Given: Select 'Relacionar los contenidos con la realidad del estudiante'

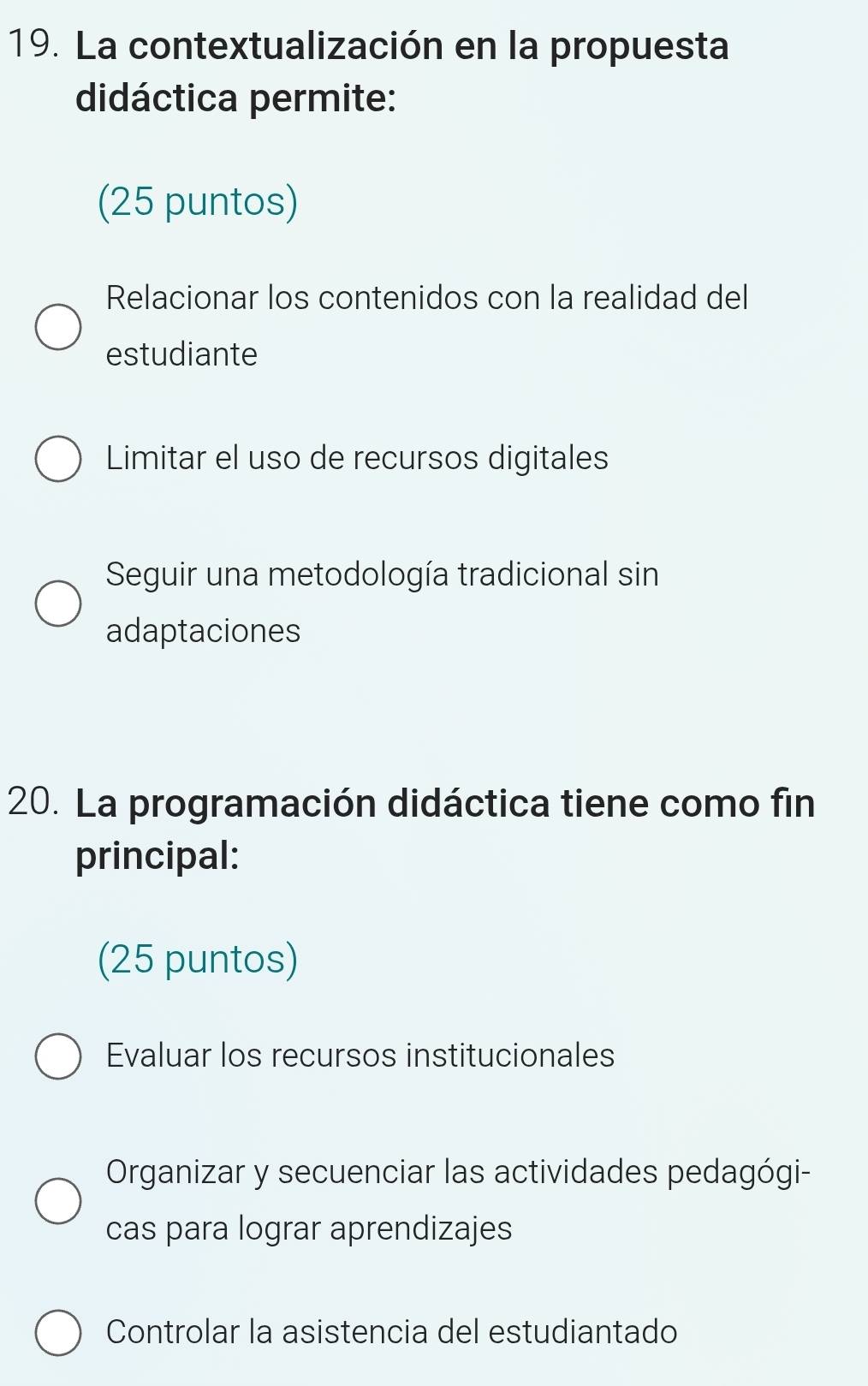Looking at the screenshot, I should (x=56, y=326).
